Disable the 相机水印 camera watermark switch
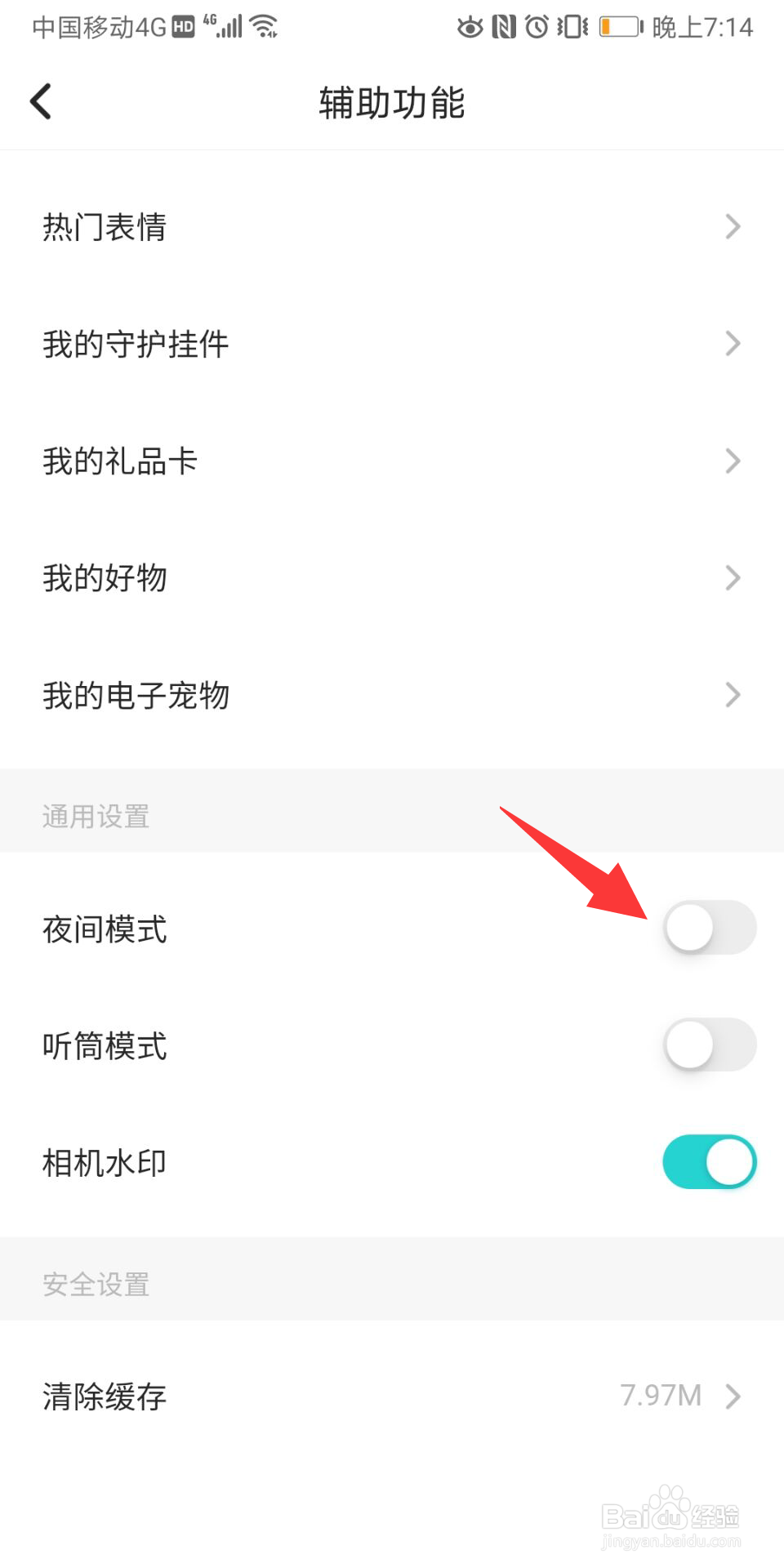This screenshot has height=1568, width=784. pos(709,1161)
